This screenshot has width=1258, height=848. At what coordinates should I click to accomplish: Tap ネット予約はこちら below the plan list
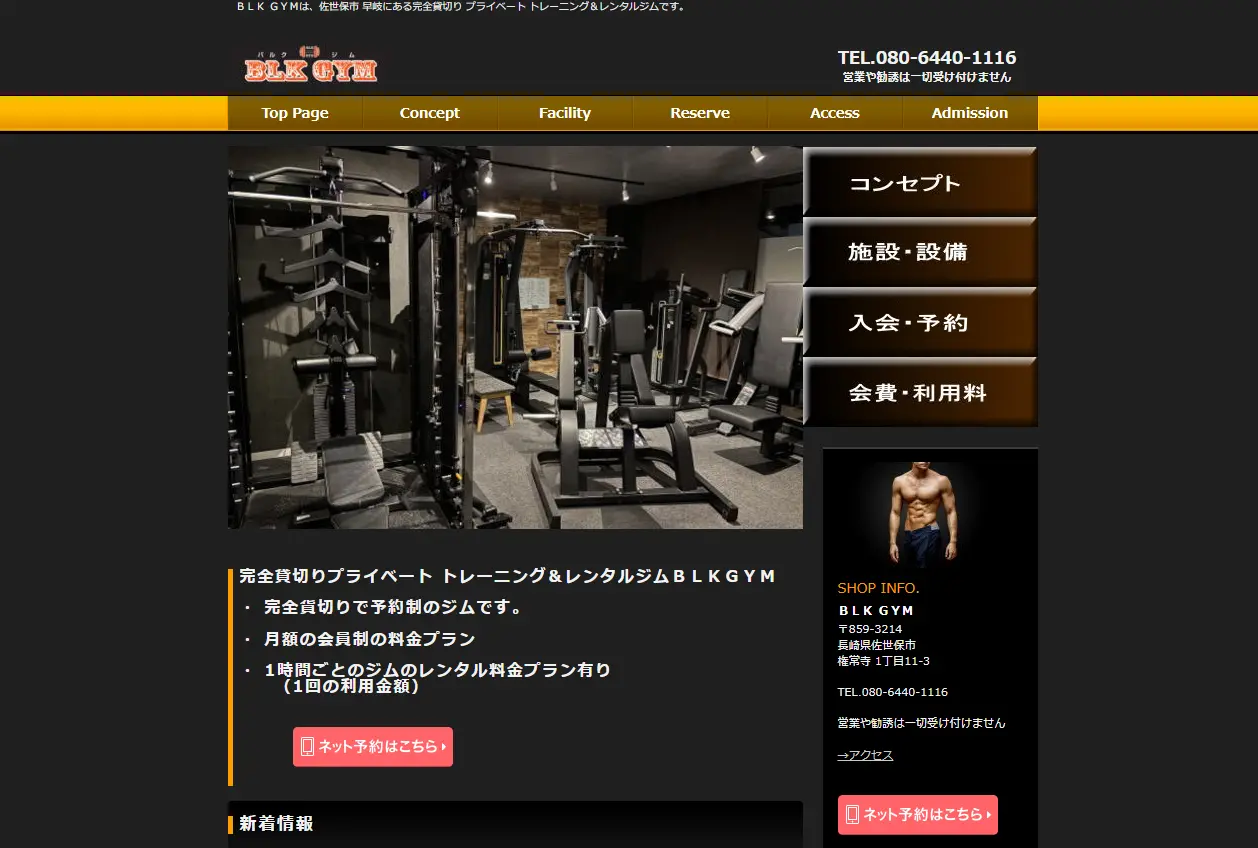tap(373, 747)
